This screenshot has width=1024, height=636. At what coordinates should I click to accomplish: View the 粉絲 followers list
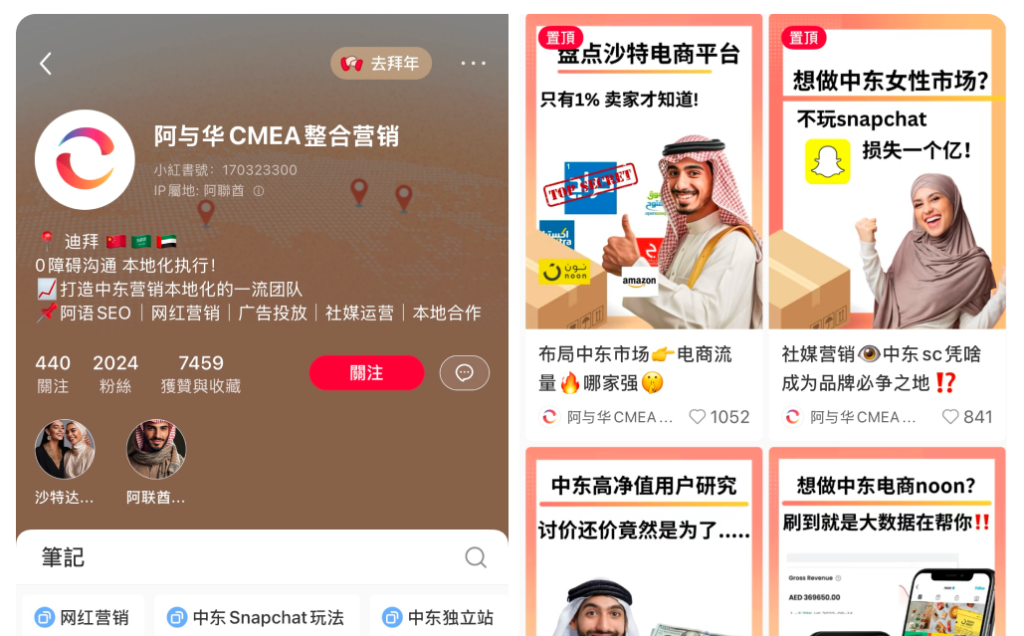[115, 373]
